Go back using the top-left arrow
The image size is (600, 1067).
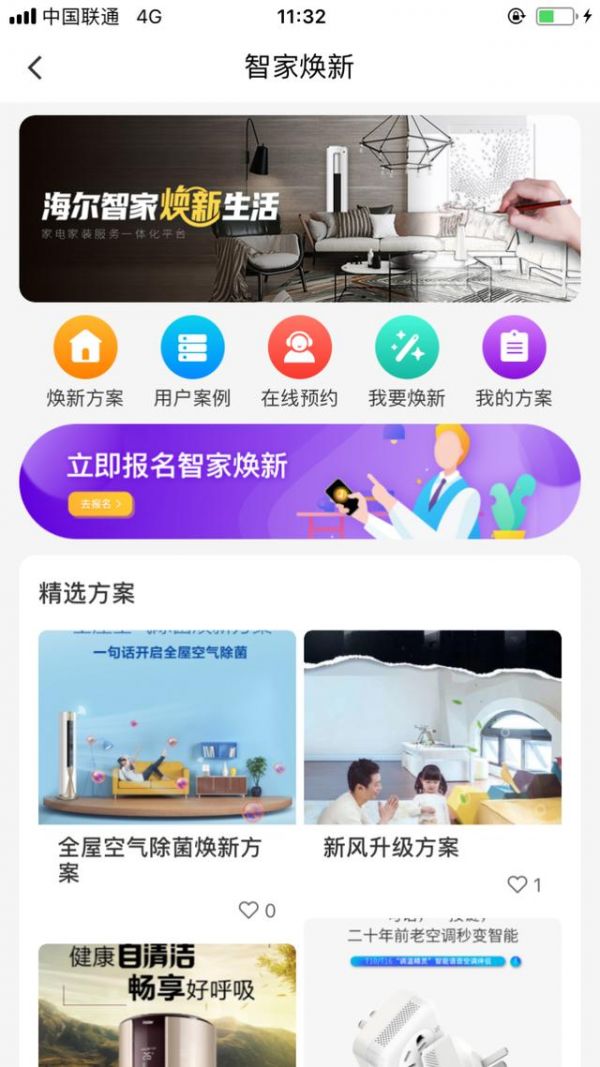pos(35,68)
